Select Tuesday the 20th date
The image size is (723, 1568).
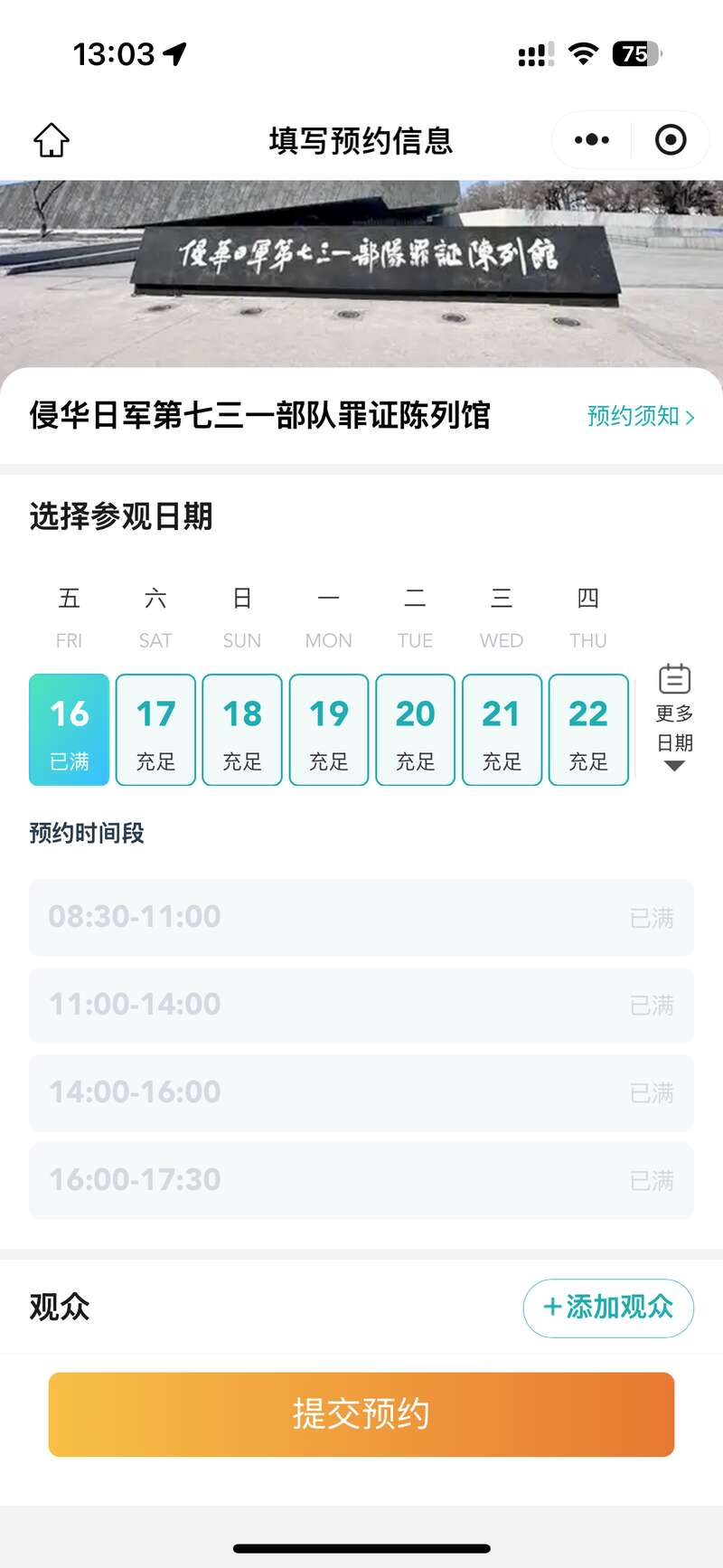[x=415, y=730]
